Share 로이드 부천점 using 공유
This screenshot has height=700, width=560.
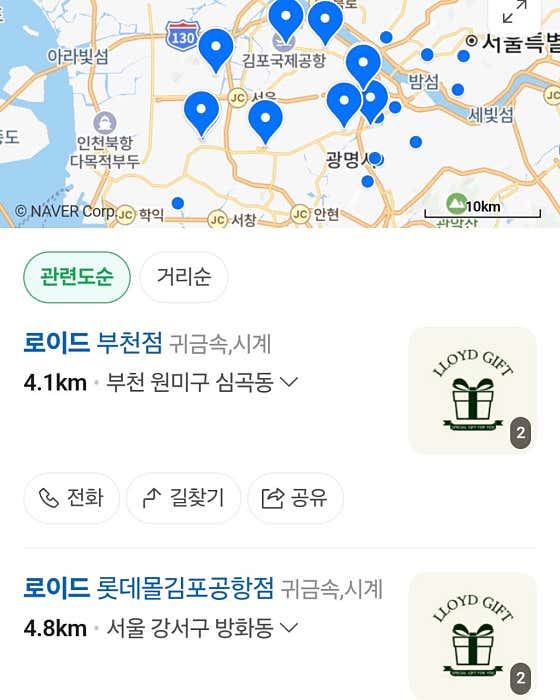tap(295, 498)
